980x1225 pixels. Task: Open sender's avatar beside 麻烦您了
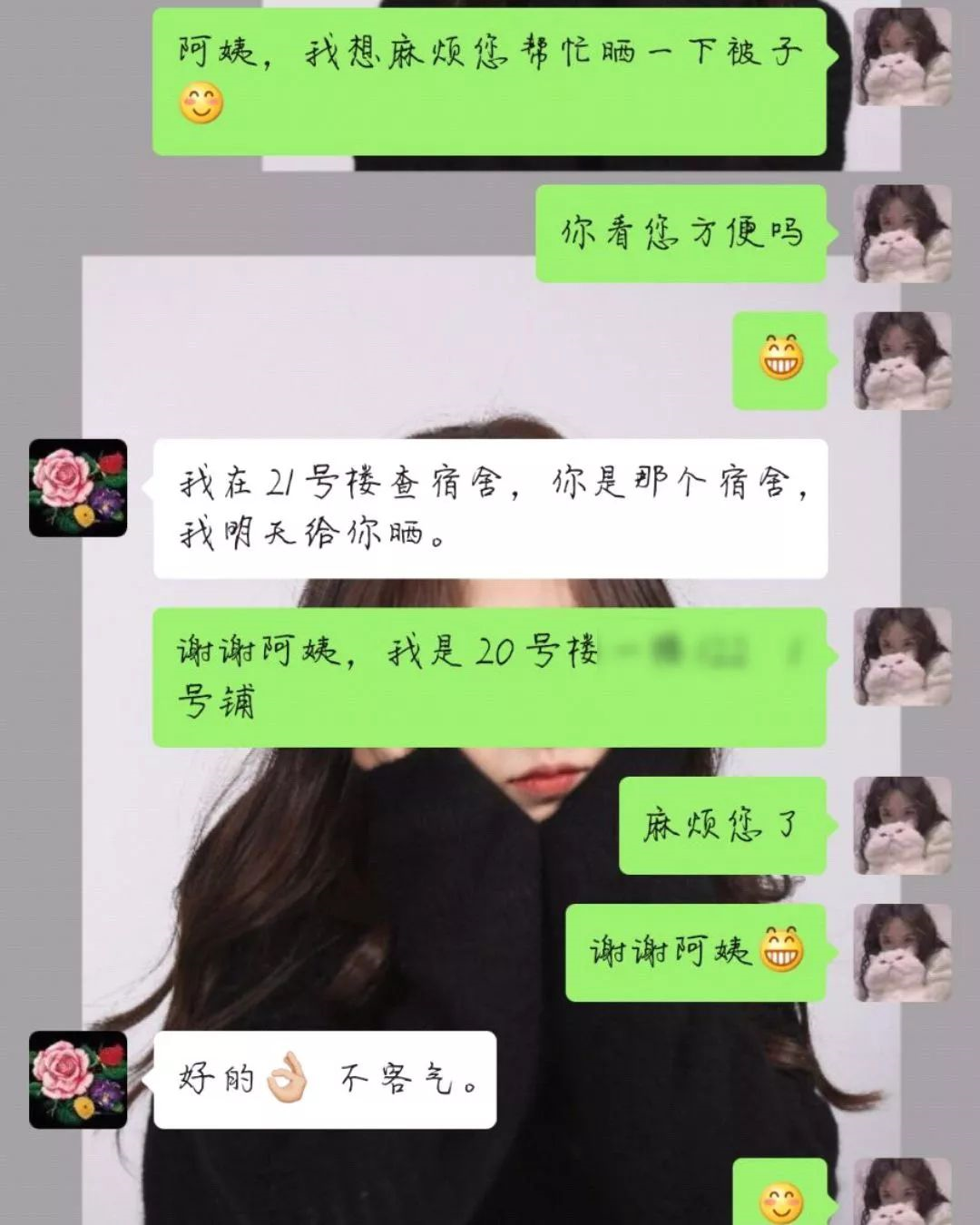(902, 826)
